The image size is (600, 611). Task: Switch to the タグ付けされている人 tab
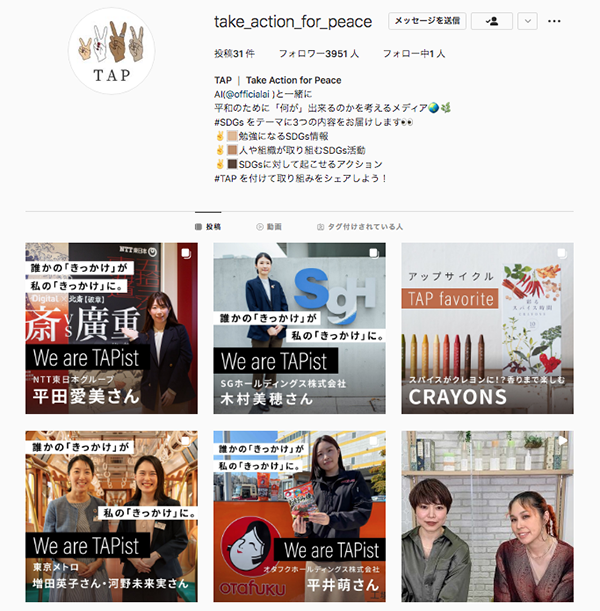pyautogui.click(x=360, y=227)
